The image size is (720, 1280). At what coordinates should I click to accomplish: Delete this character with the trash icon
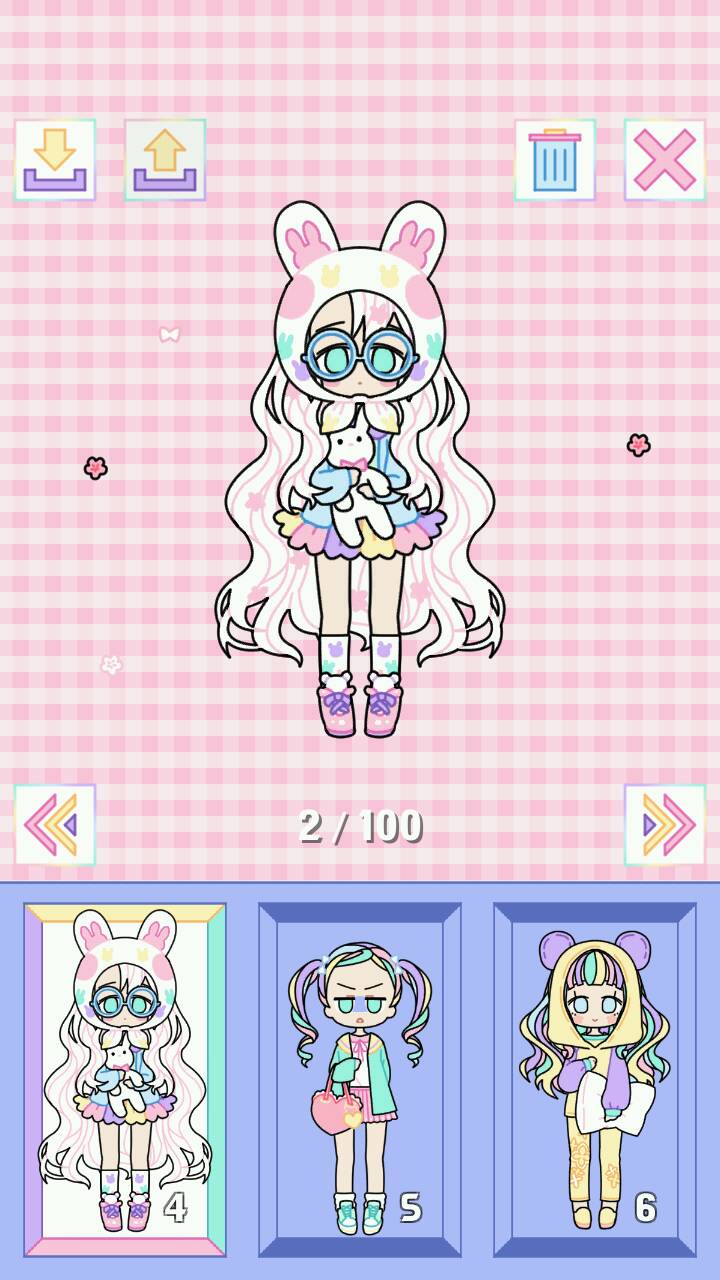555,160
